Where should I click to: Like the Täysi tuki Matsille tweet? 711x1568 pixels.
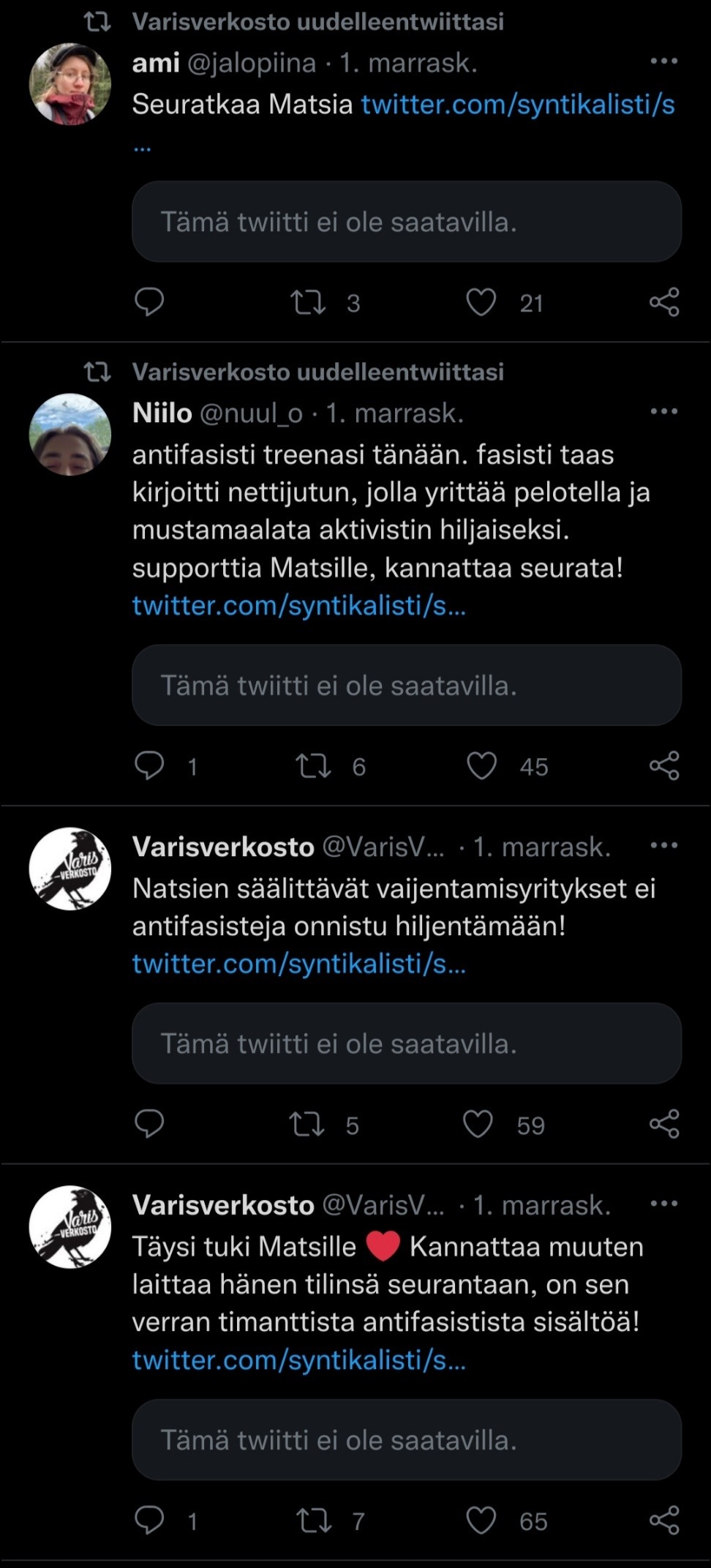[481, 1521]
